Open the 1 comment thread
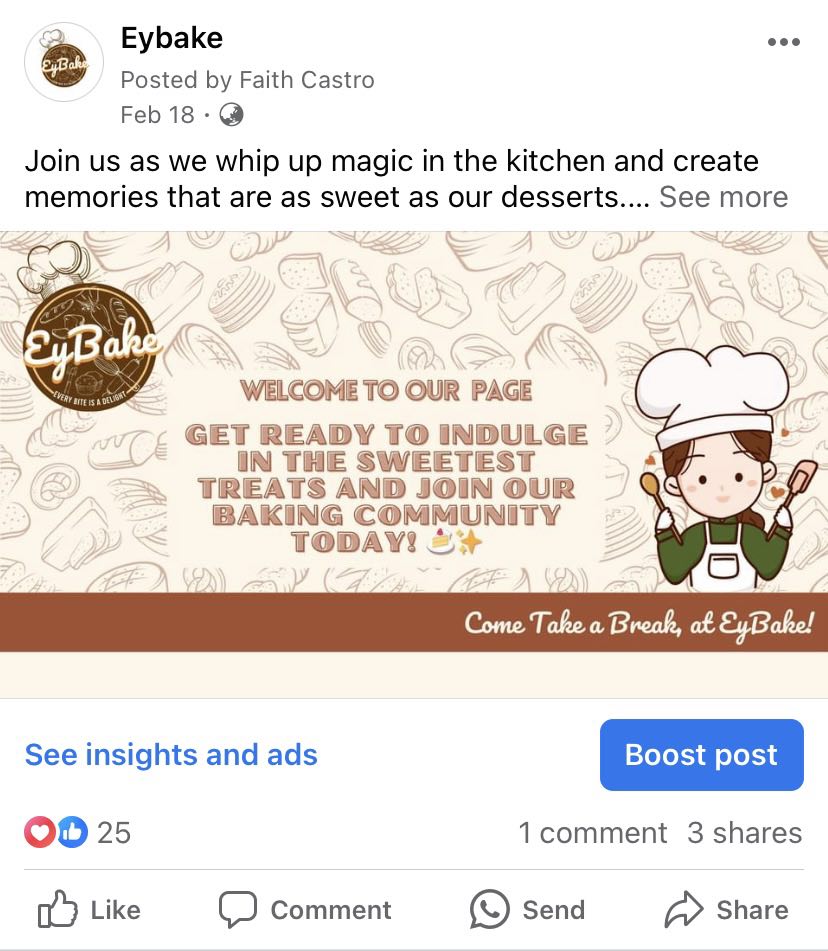This screenshot has height=951, width=828. (592, 833)
